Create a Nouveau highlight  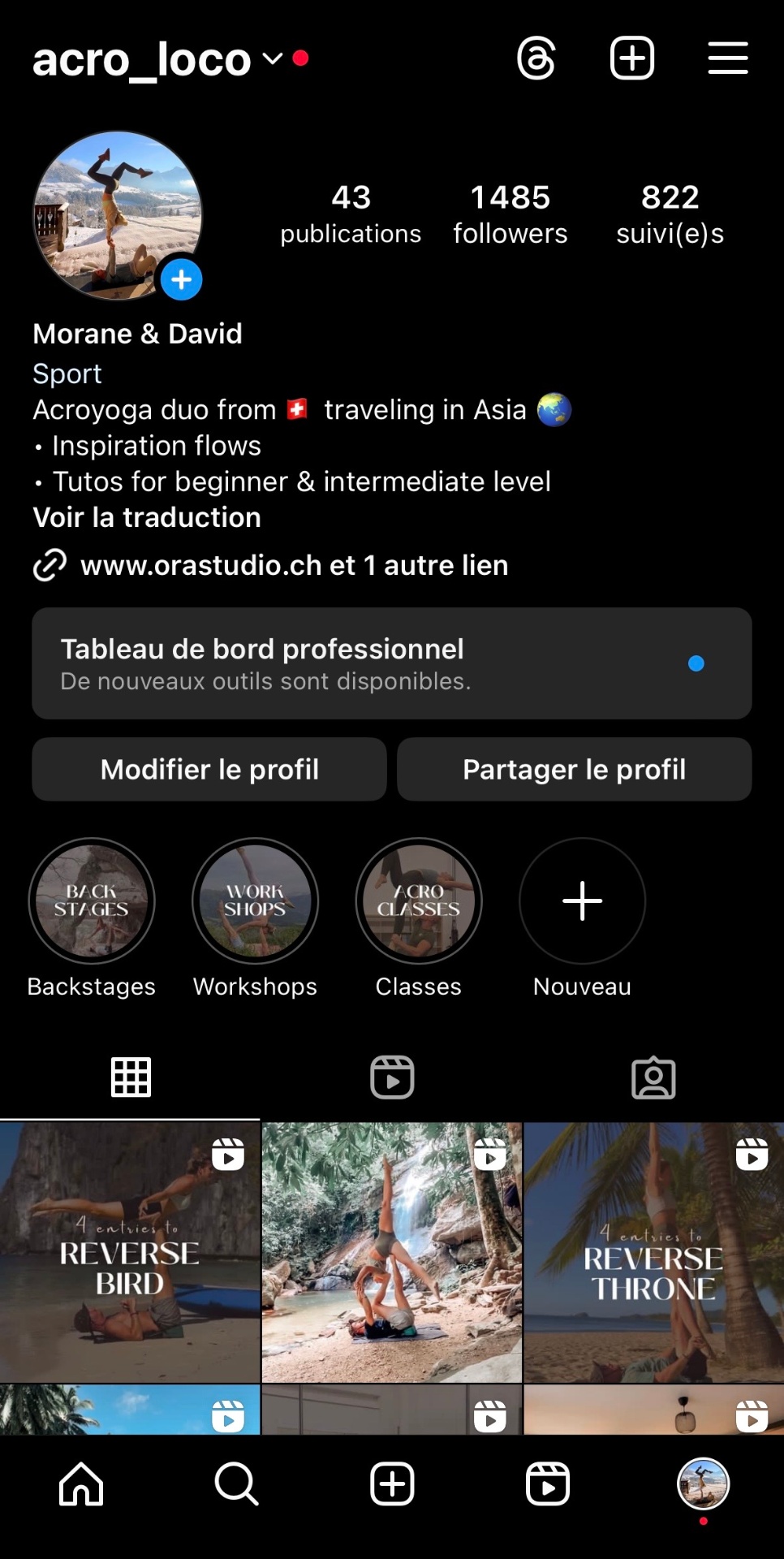pos(583,901)
